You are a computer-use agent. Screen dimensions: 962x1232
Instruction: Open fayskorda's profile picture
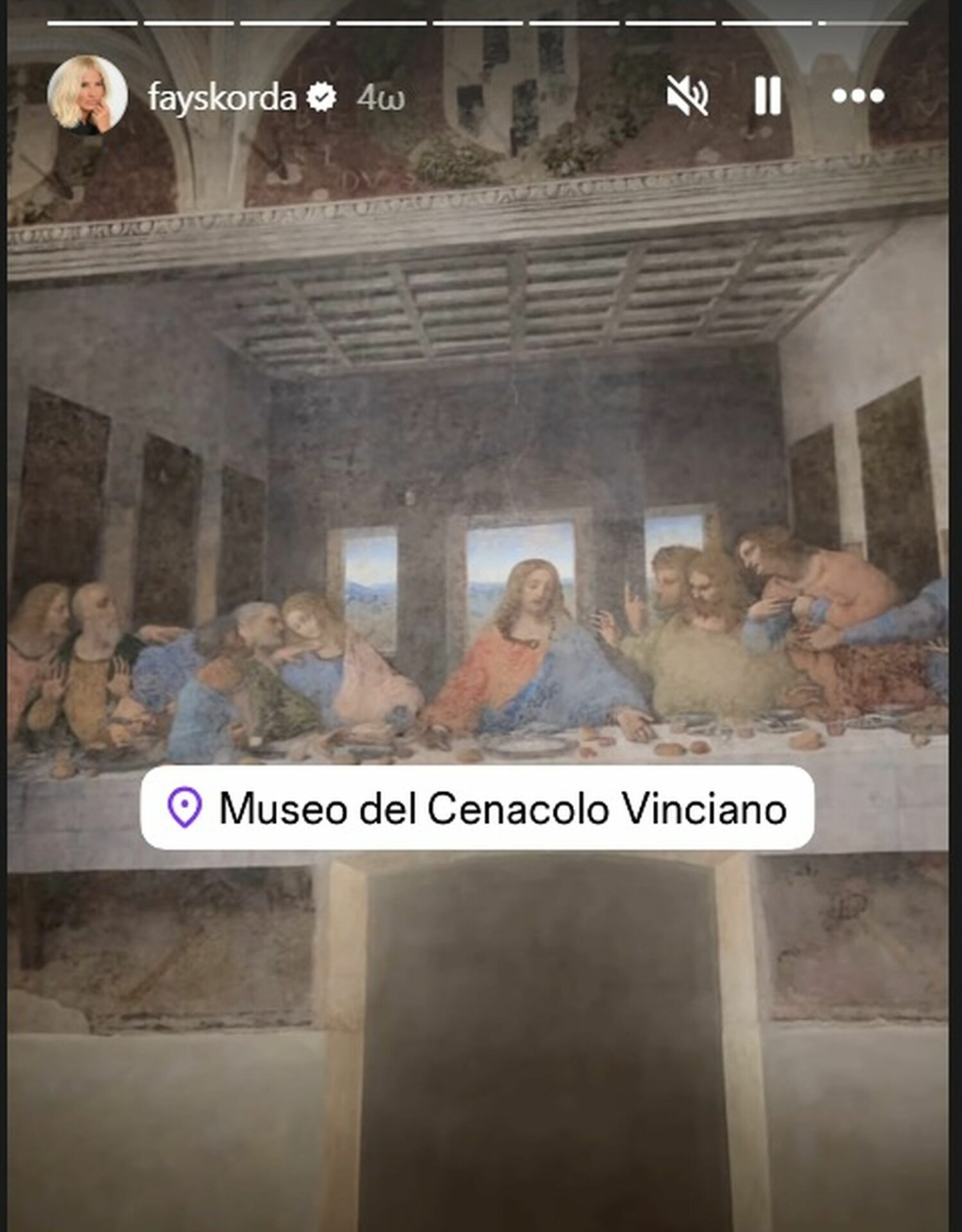pos(87,96)
